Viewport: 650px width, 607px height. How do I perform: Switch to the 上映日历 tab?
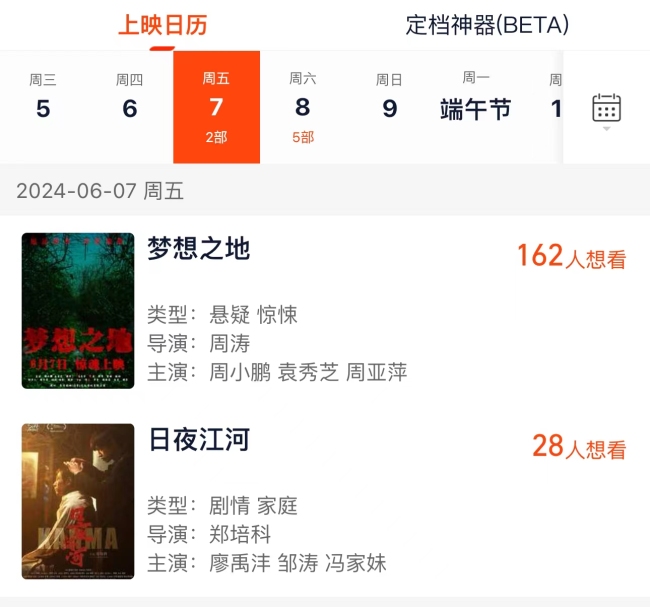162,25
